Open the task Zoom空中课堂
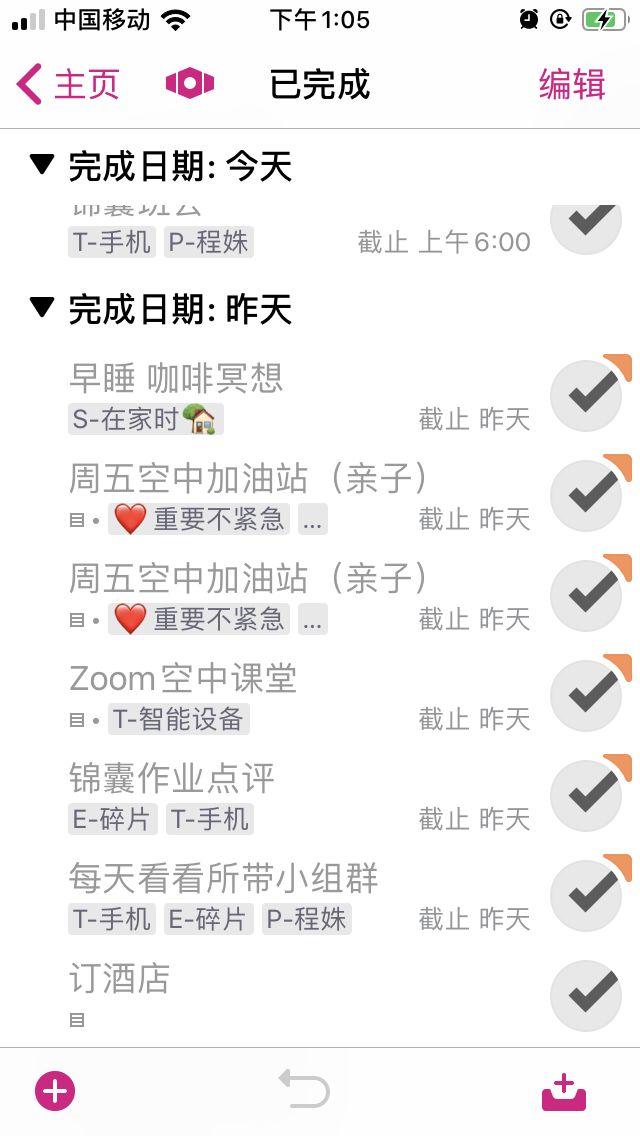The width and height of the screenshot is (640, 1136). [299, 697]
